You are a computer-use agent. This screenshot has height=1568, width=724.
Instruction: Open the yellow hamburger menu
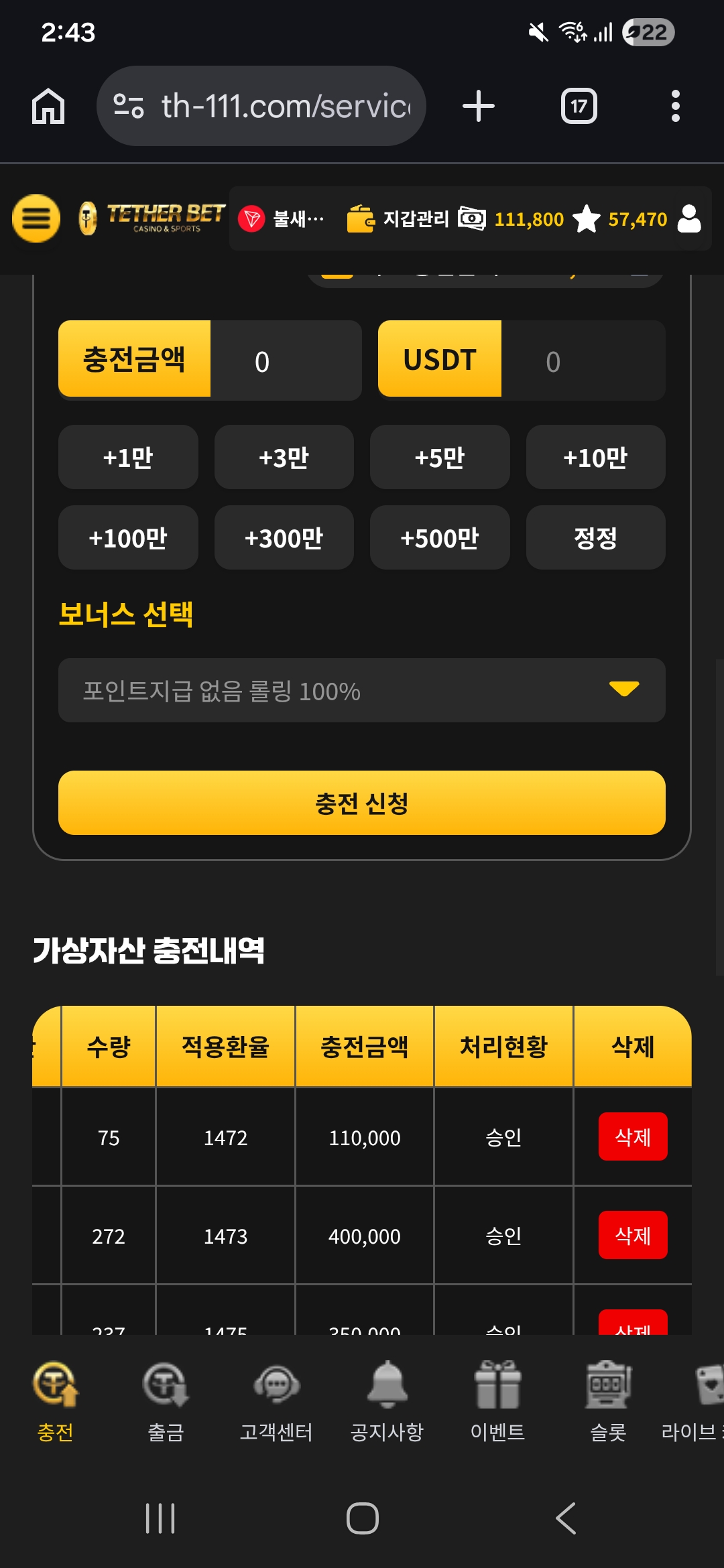(36, 218)
